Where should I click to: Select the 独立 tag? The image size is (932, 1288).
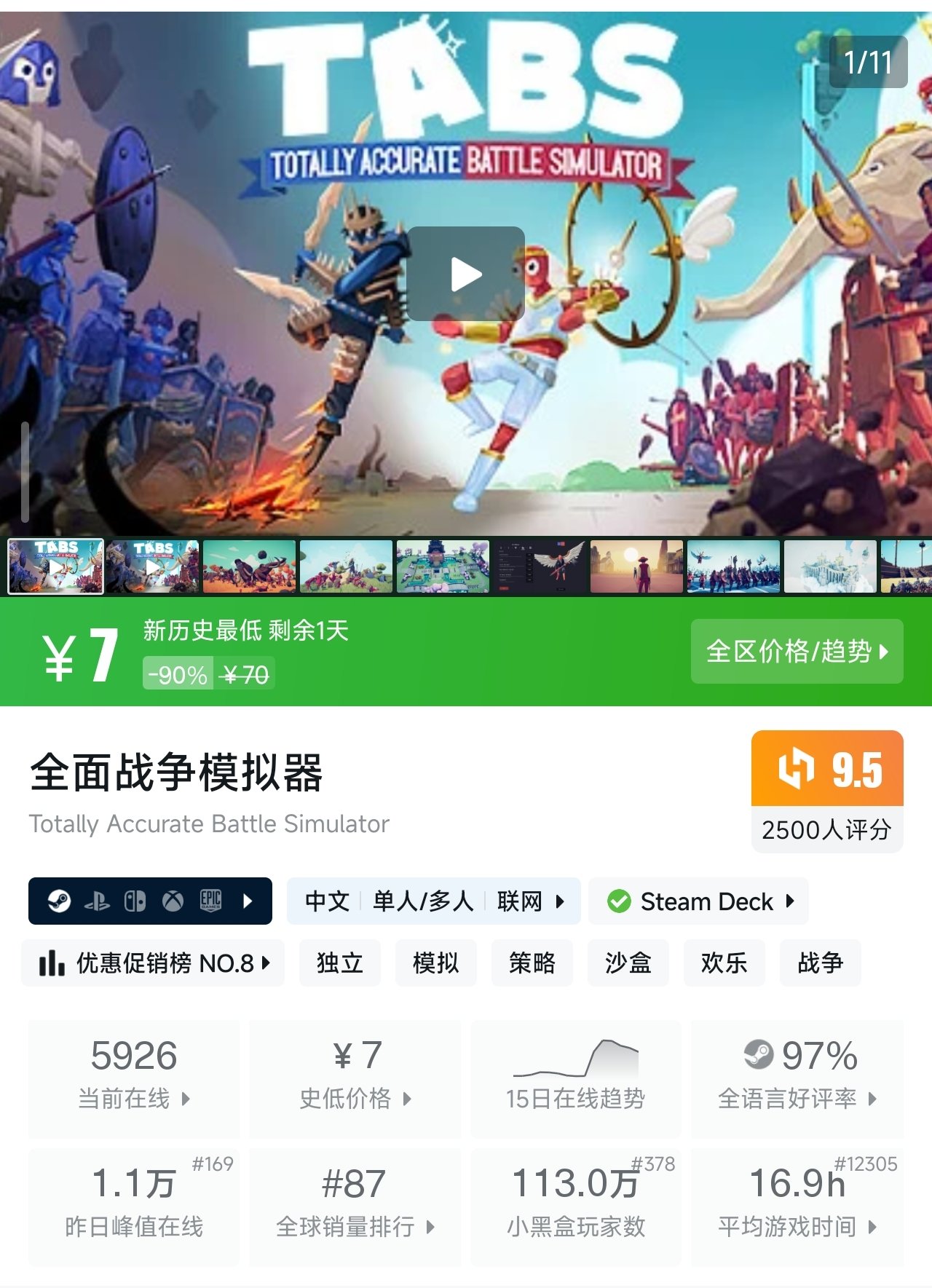click(x=339, y=963)
